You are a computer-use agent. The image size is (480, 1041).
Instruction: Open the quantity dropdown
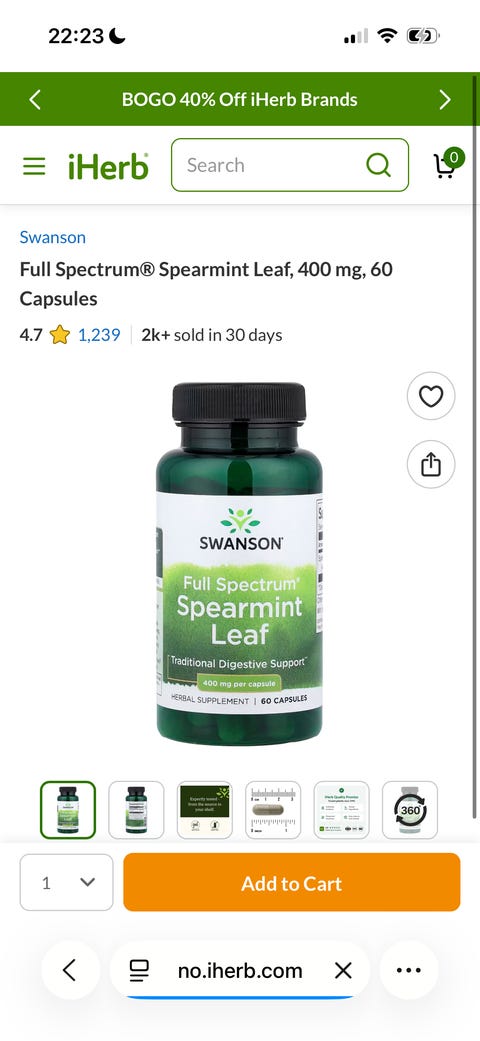[x=66, y=882]
